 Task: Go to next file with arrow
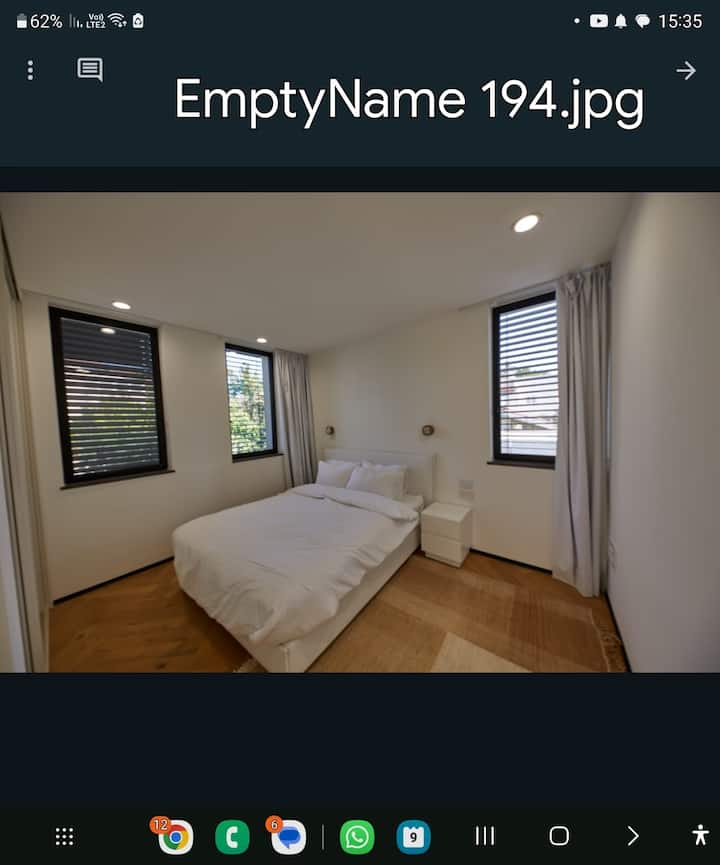[x=686, y=70]
